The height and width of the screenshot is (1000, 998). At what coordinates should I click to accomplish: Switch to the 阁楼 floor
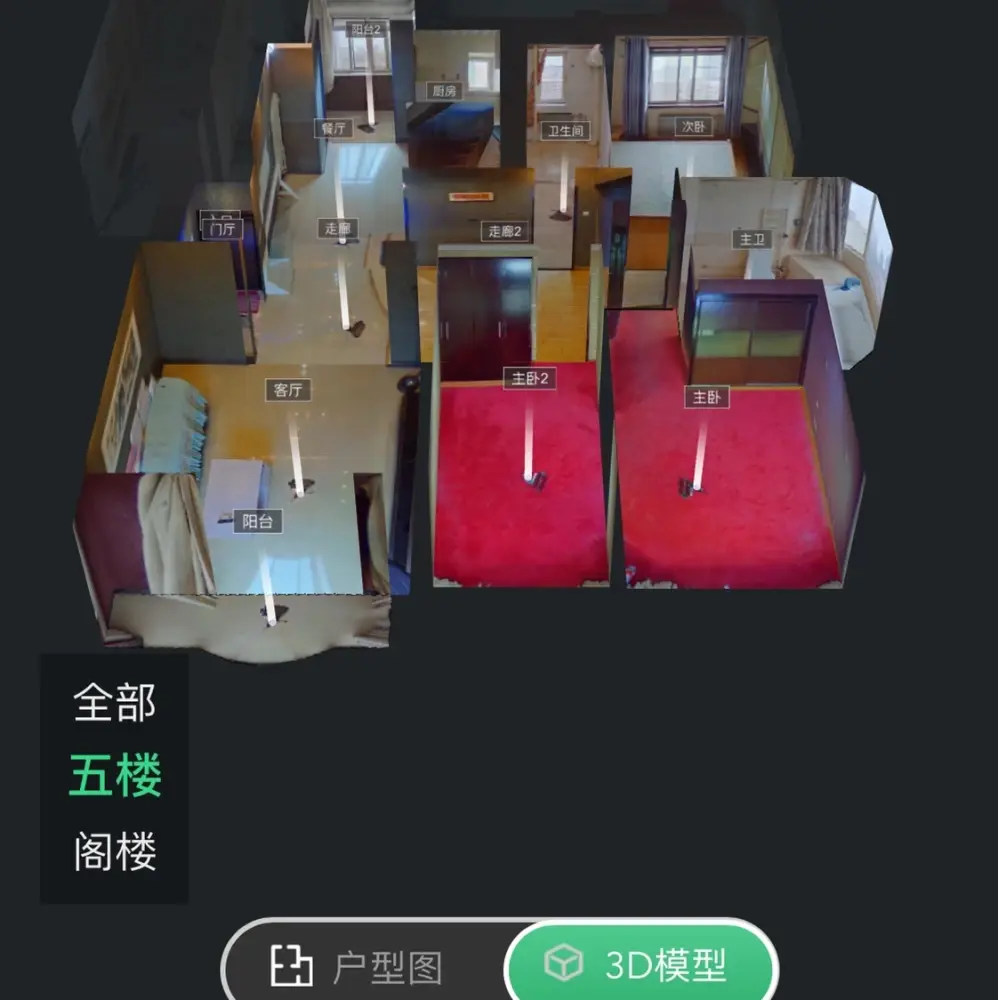114,852
